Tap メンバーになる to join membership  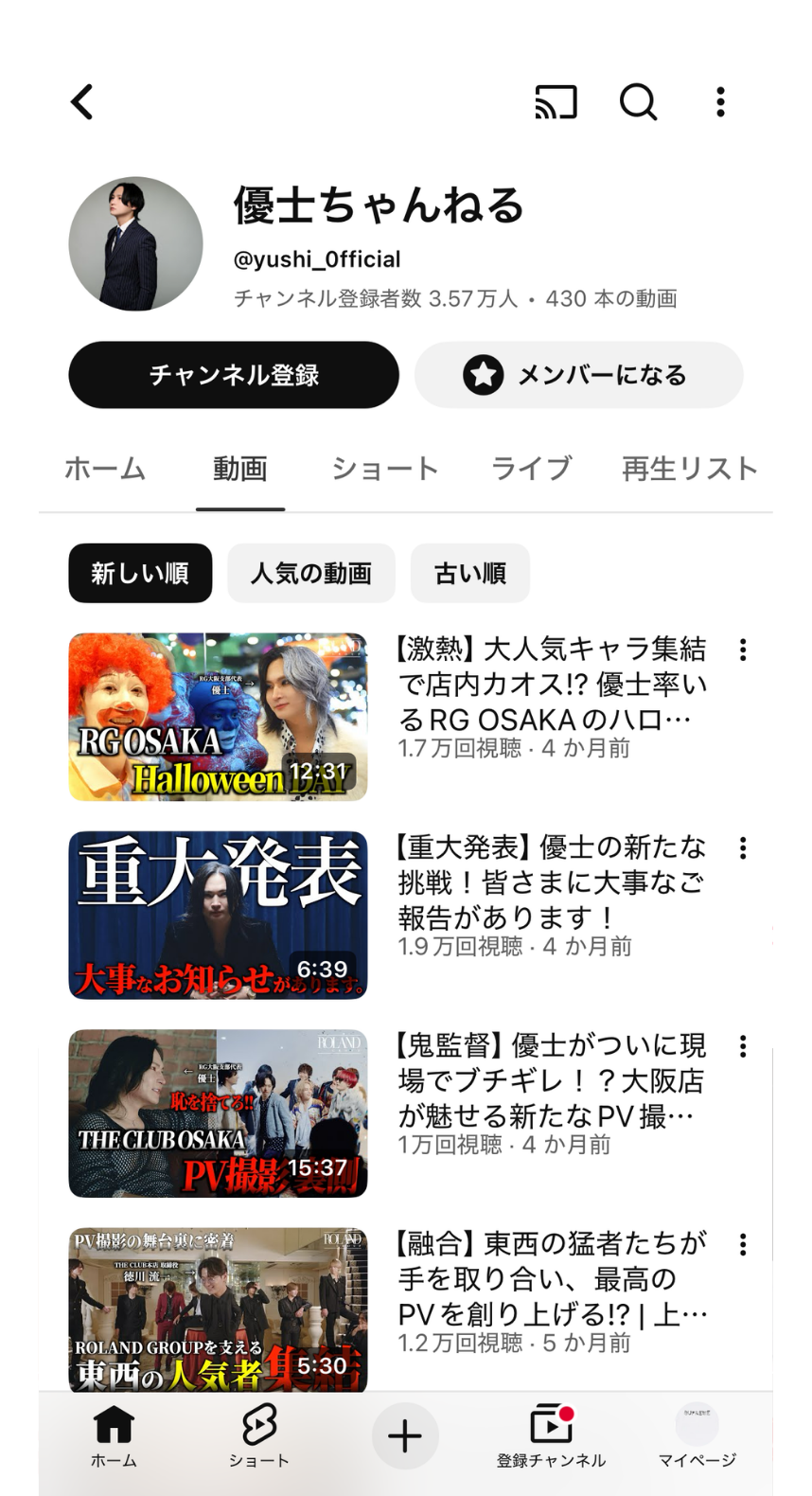[578, 375]
